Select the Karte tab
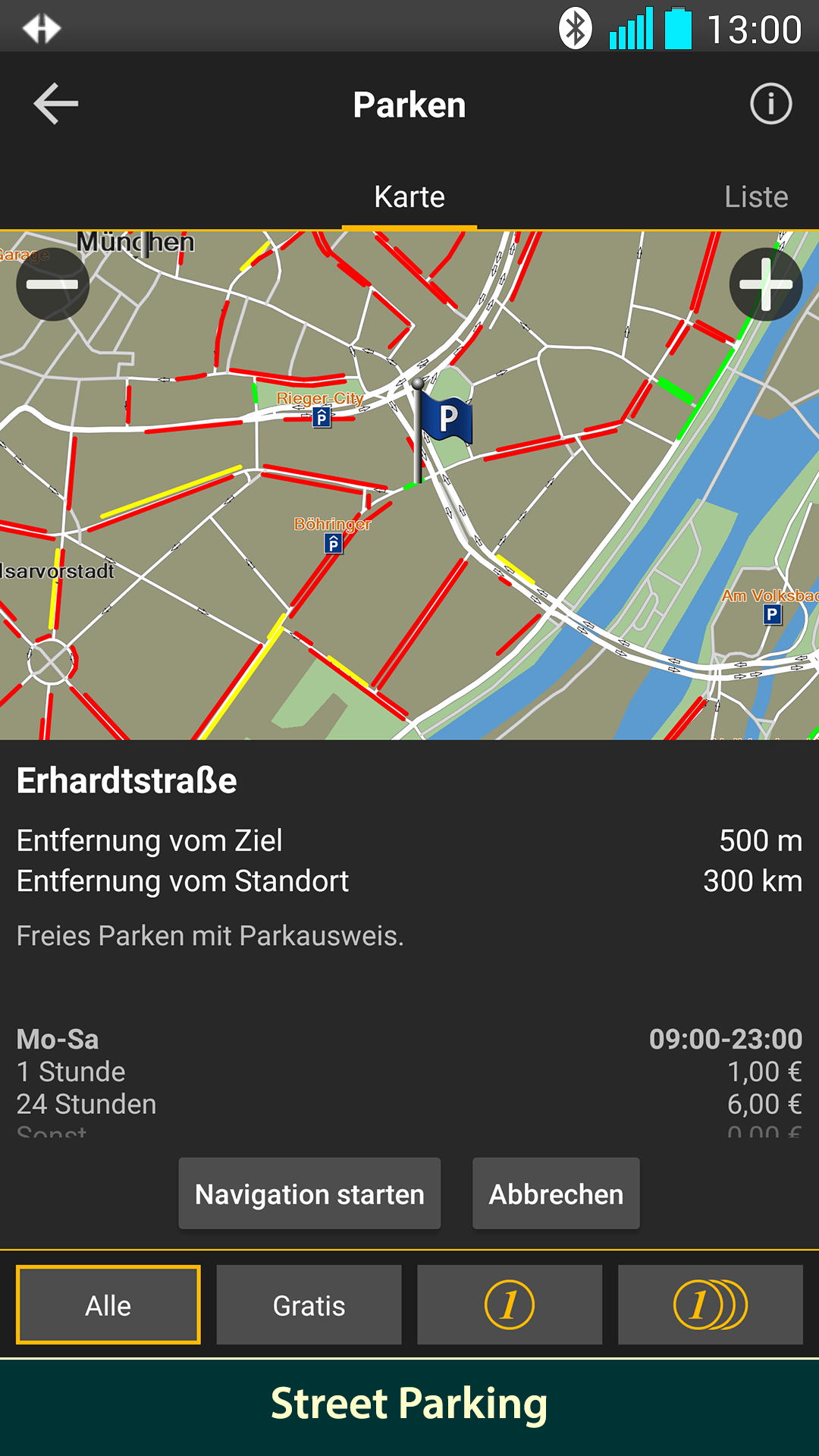This screenshot has height=1456, width=819. [409, 197]
